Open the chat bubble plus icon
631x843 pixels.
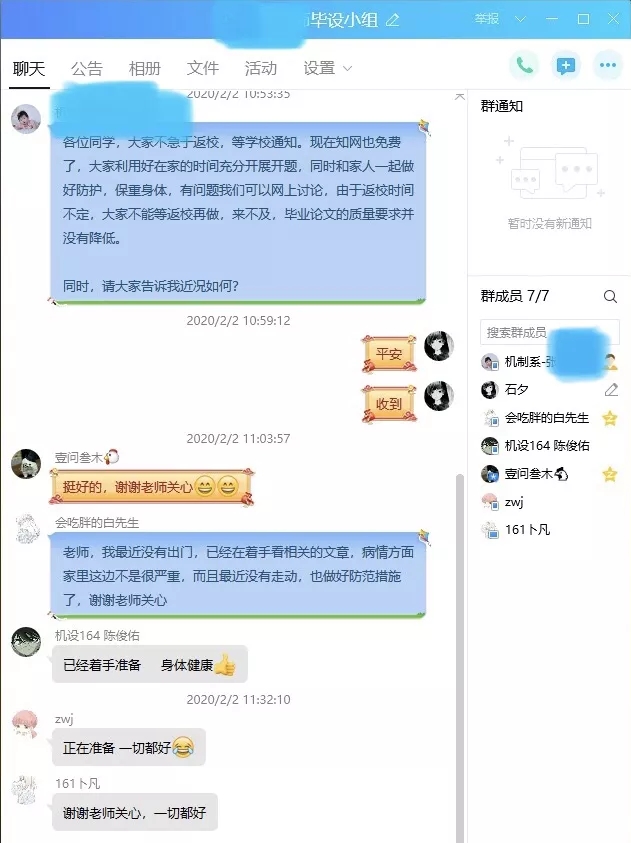(566, 66)
